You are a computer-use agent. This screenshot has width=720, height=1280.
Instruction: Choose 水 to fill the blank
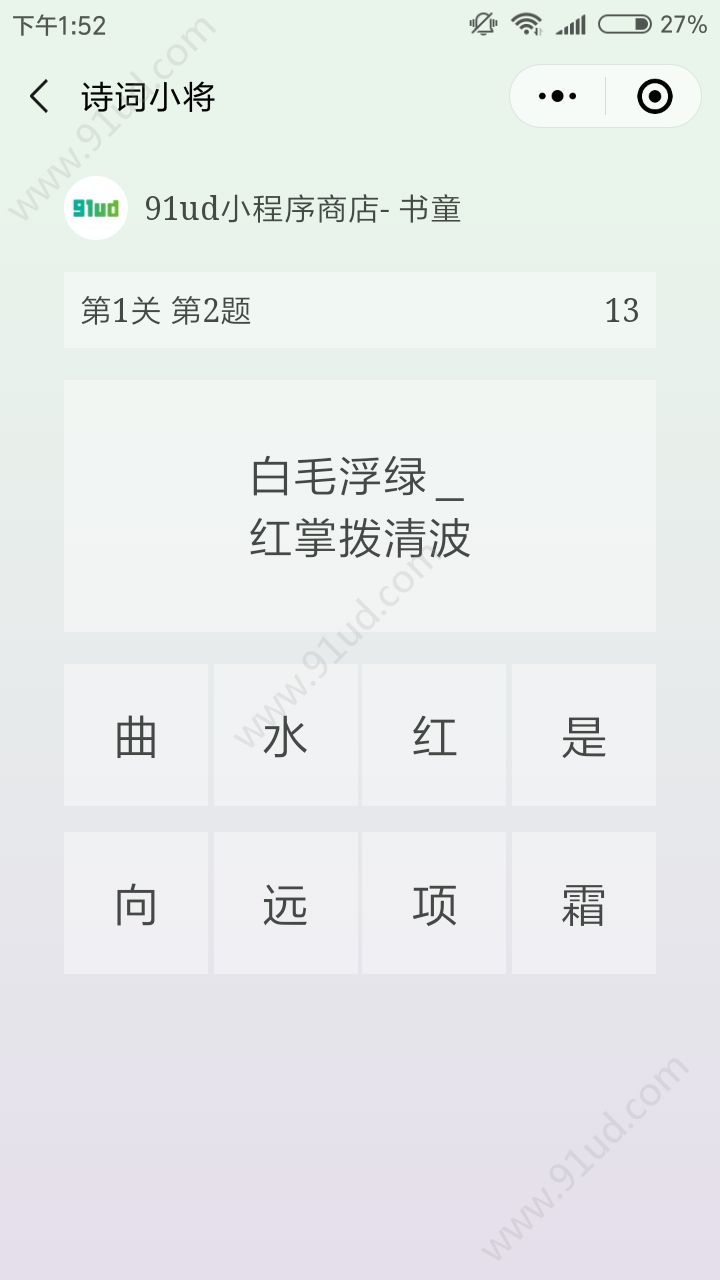coord(285,736)
